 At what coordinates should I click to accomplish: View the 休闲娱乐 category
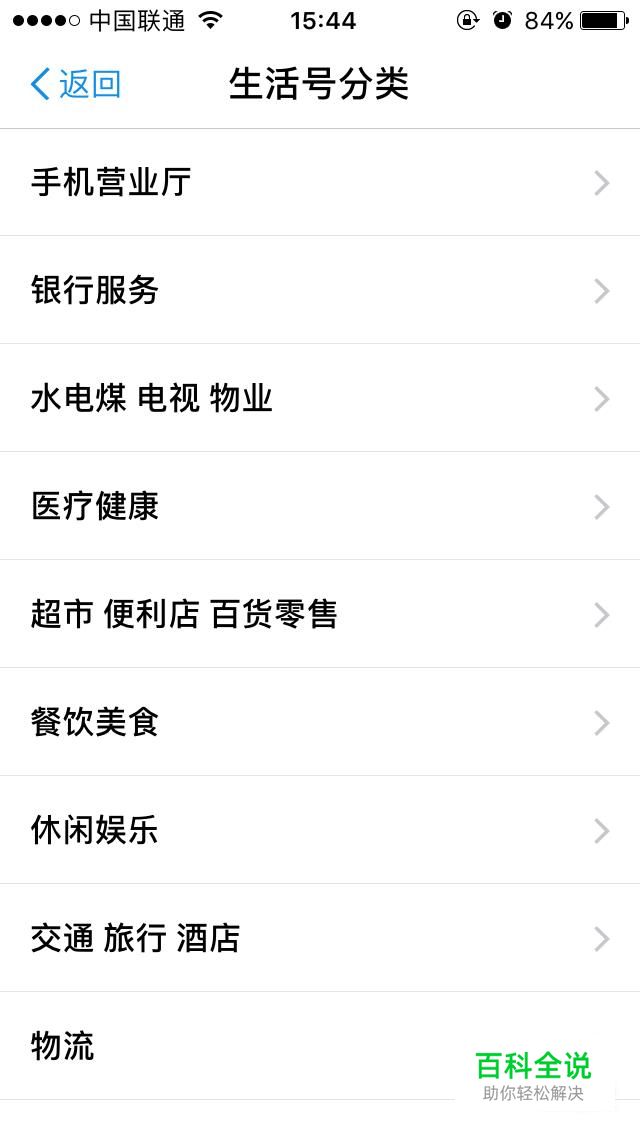(320, 830)
